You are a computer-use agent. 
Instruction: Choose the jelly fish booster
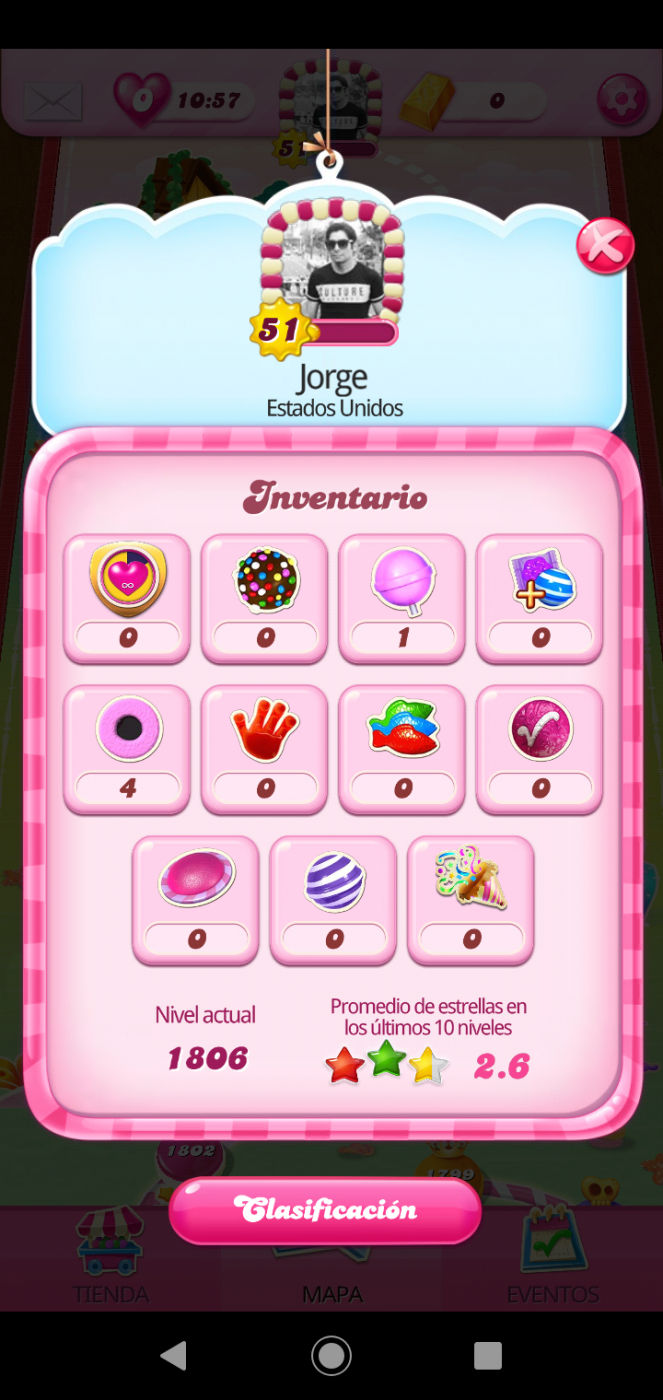[x=402, y=748]
